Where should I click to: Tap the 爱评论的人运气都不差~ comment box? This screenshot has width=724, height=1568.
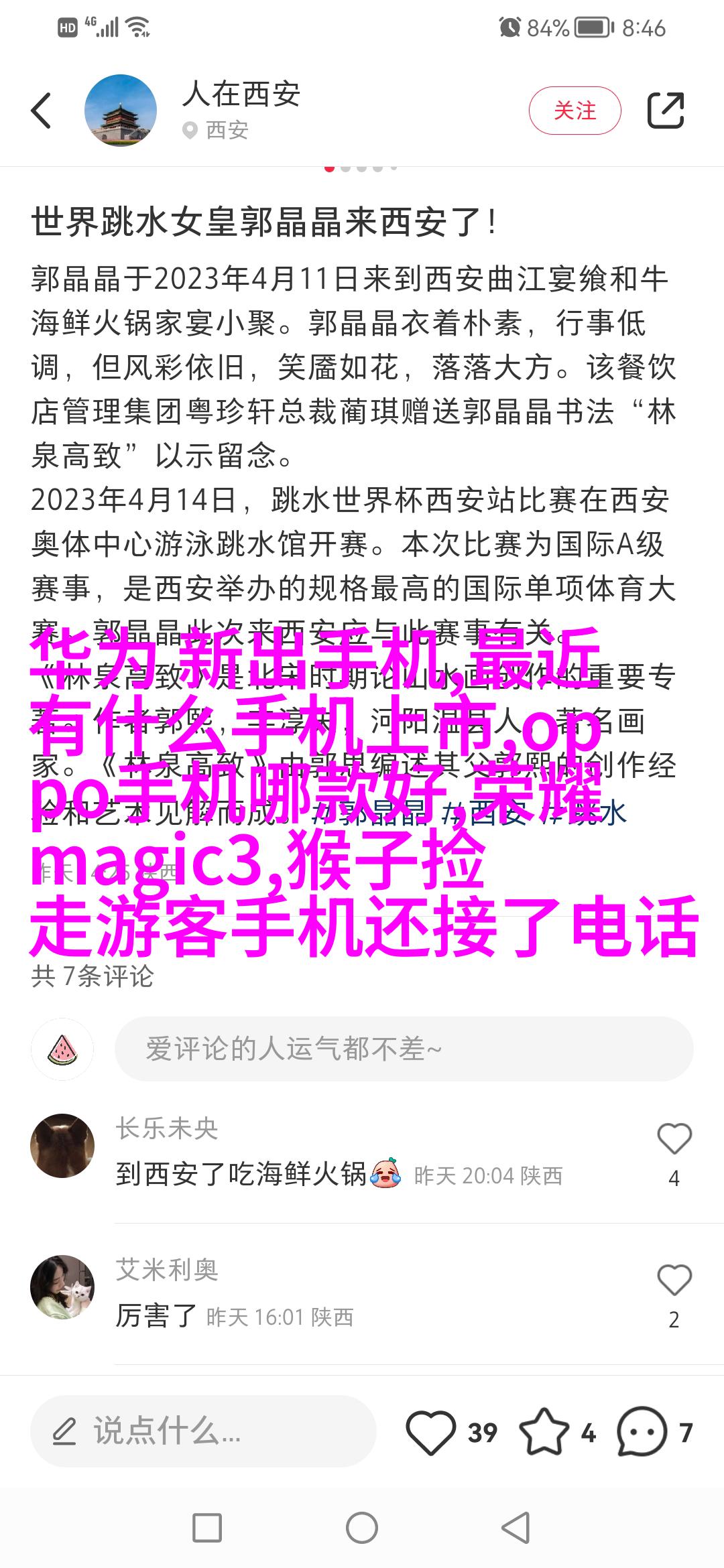(x=404, y=1049)
